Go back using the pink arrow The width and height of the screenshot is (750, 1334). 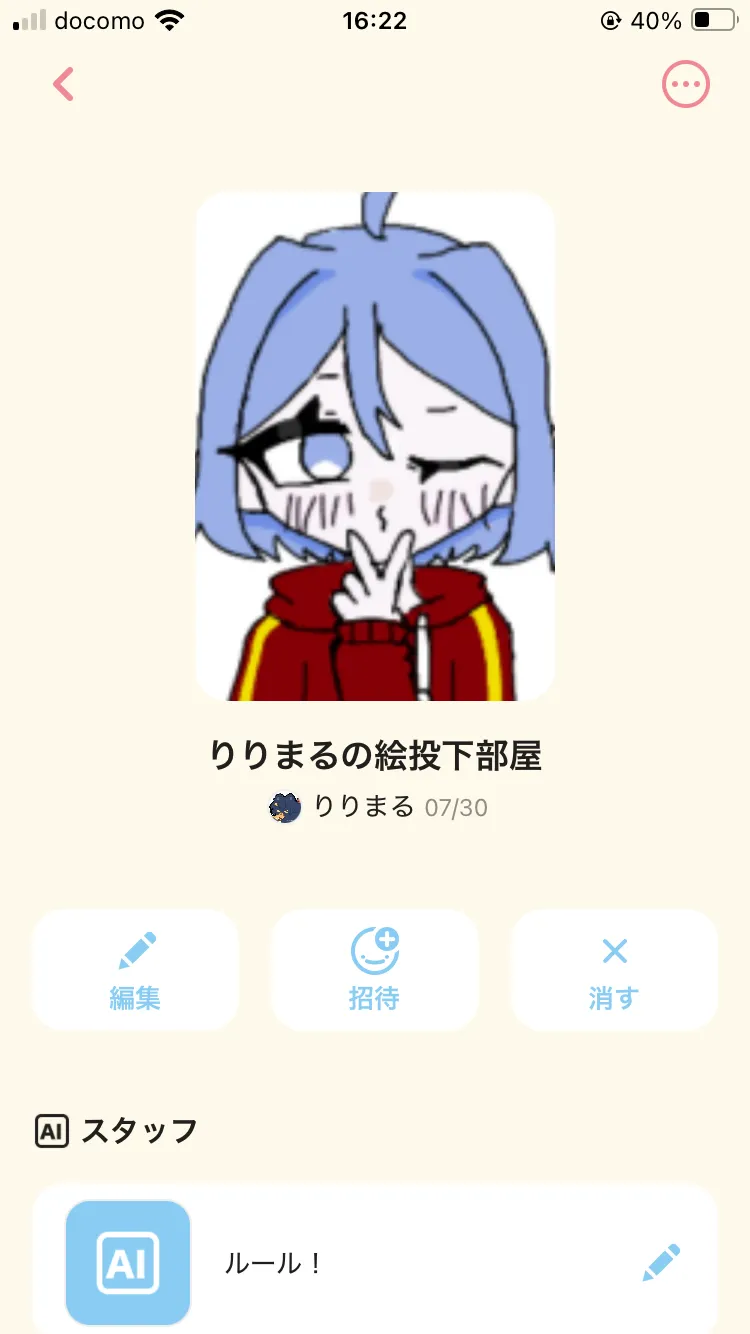coord(64,85)
